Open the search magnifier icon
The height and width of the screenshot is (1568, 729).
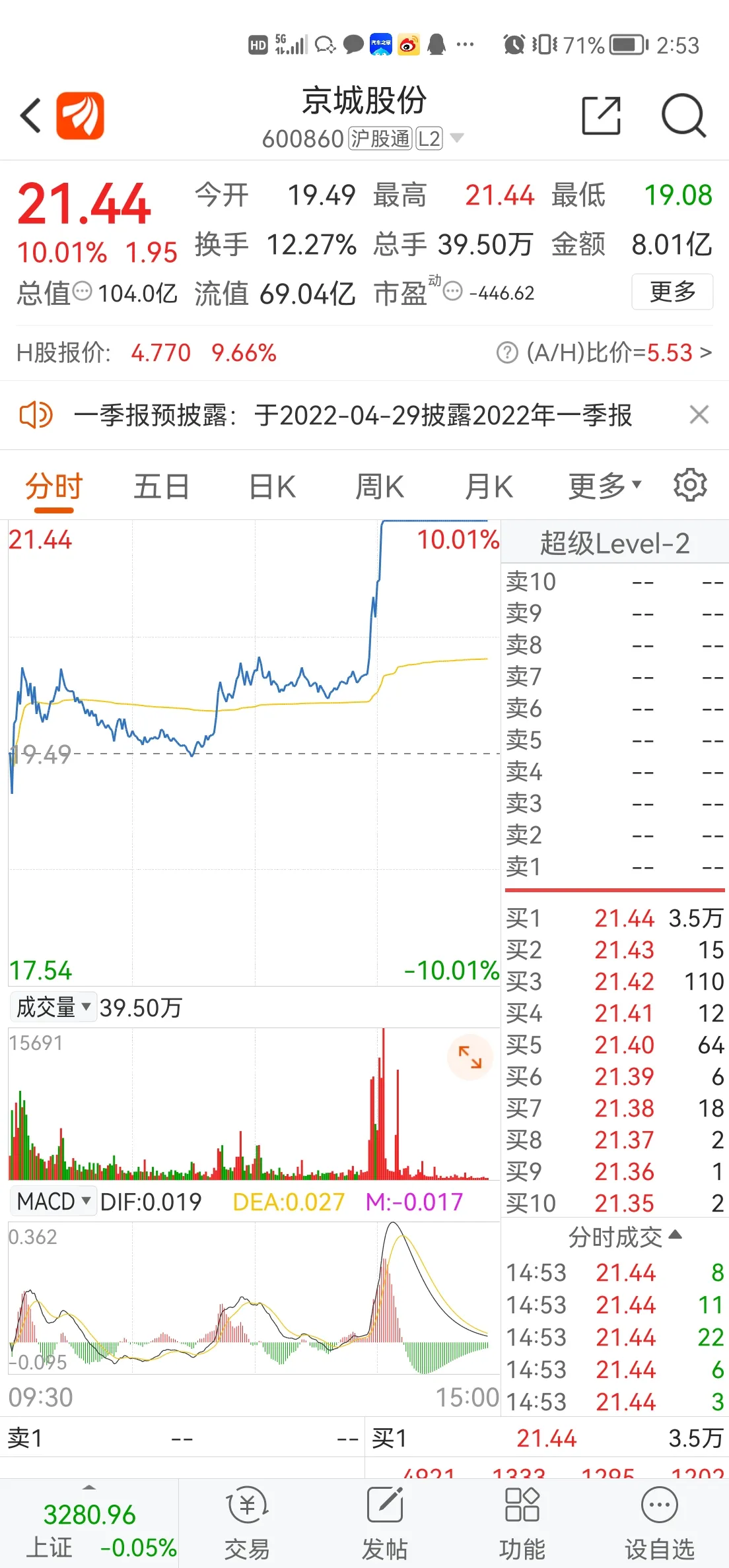tap(683, 116)
